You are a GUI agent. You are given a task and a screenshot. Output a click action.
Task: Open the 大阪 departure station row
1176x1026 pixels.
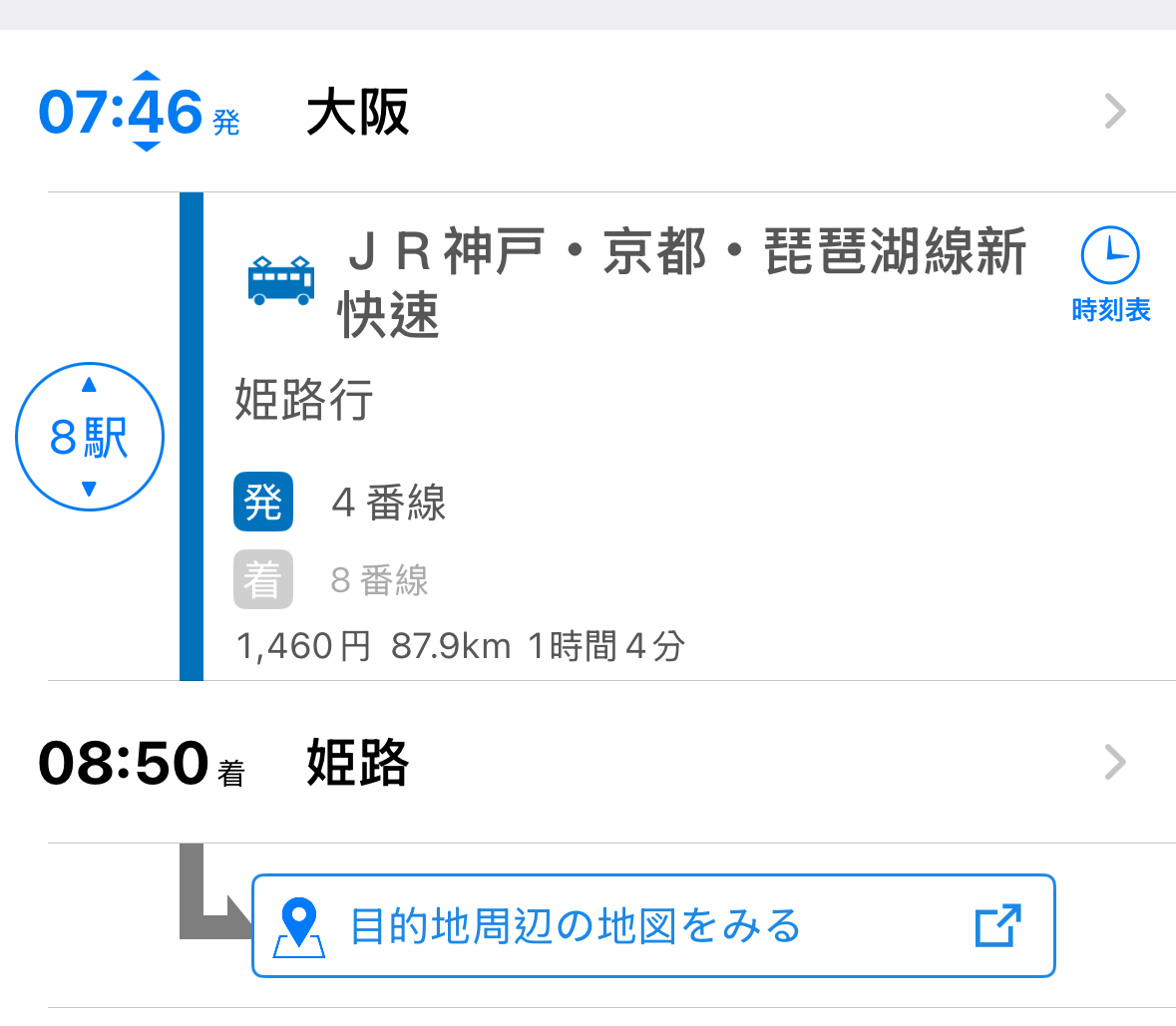click(698, 111)
